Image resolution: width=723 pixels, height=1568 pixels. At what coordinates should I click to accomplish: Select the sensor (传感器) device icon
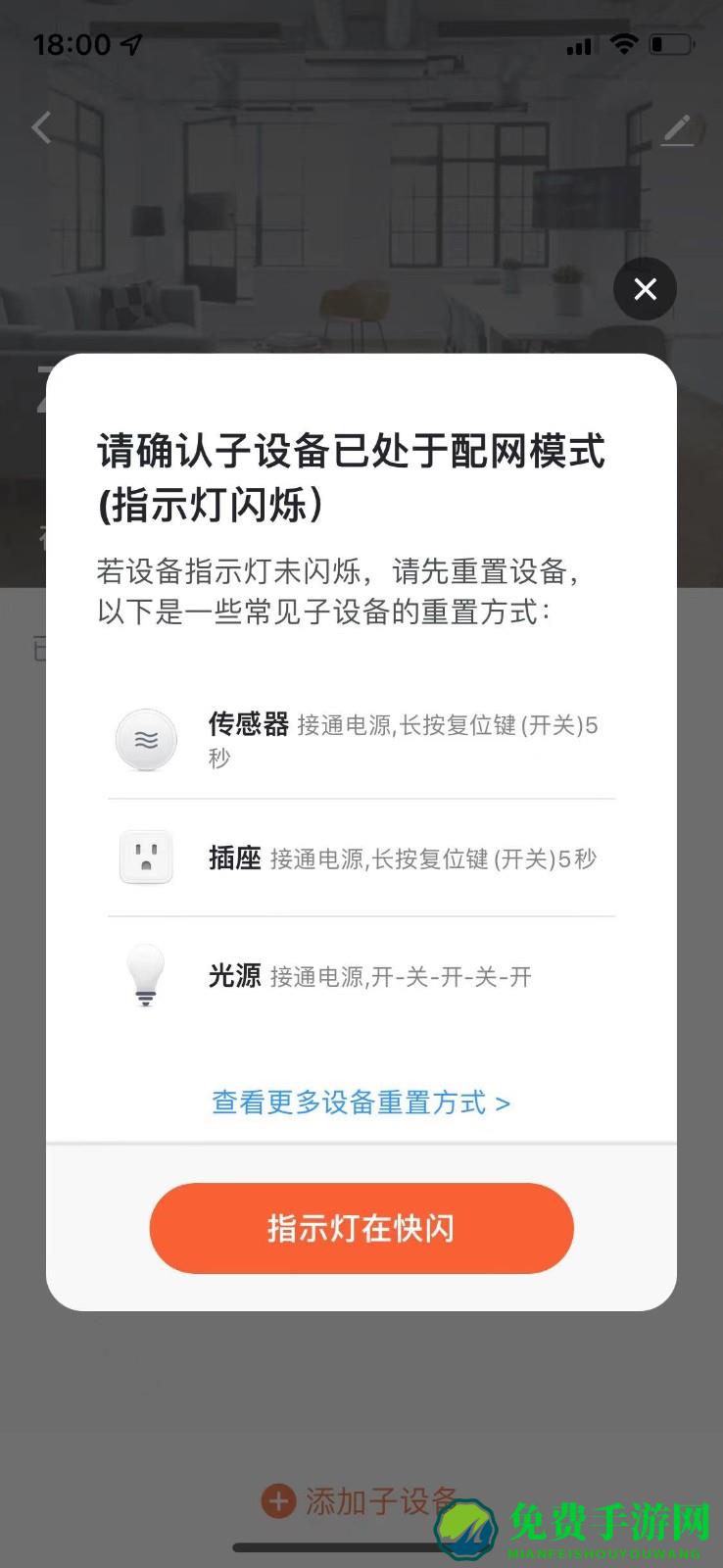(x=145, y=741)
